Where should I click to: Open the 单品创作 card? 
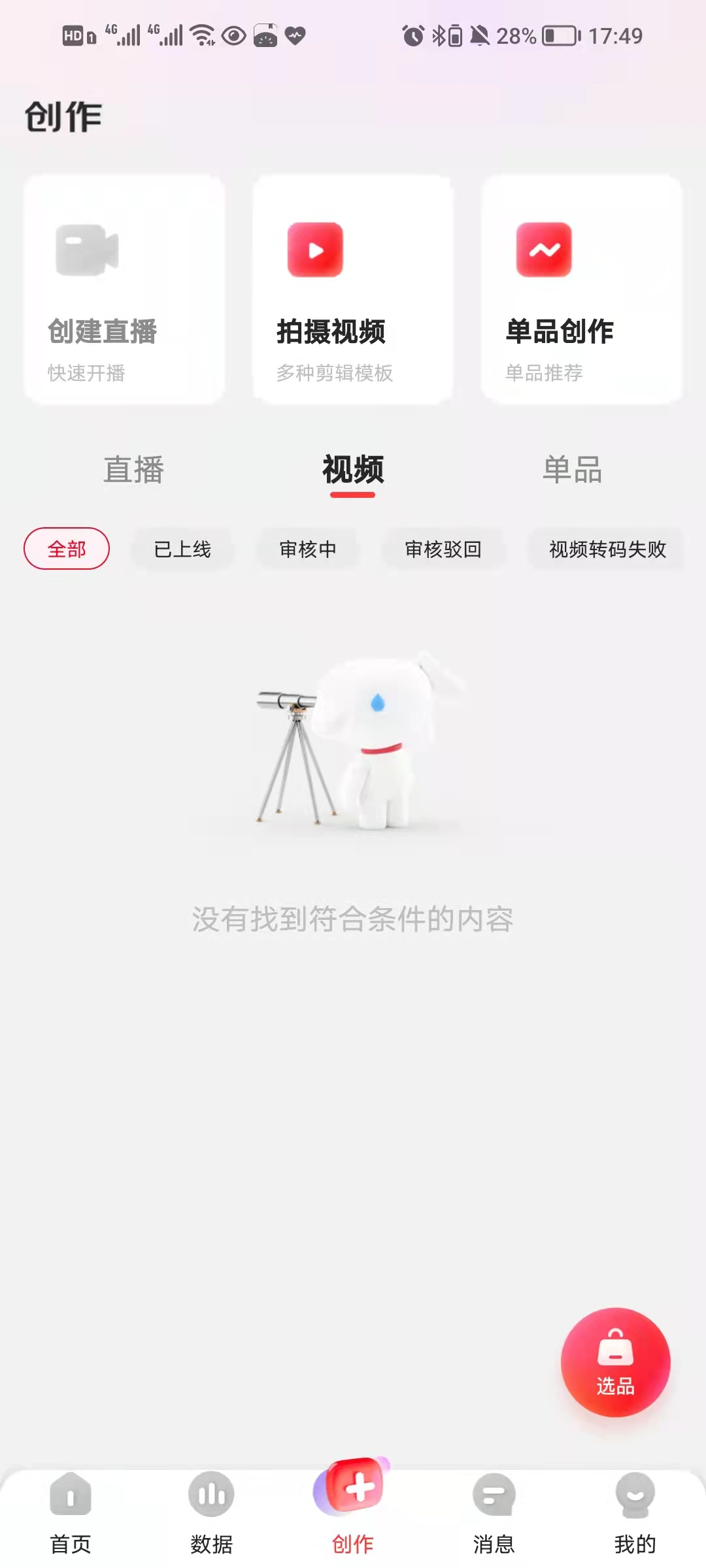point(582,289)
